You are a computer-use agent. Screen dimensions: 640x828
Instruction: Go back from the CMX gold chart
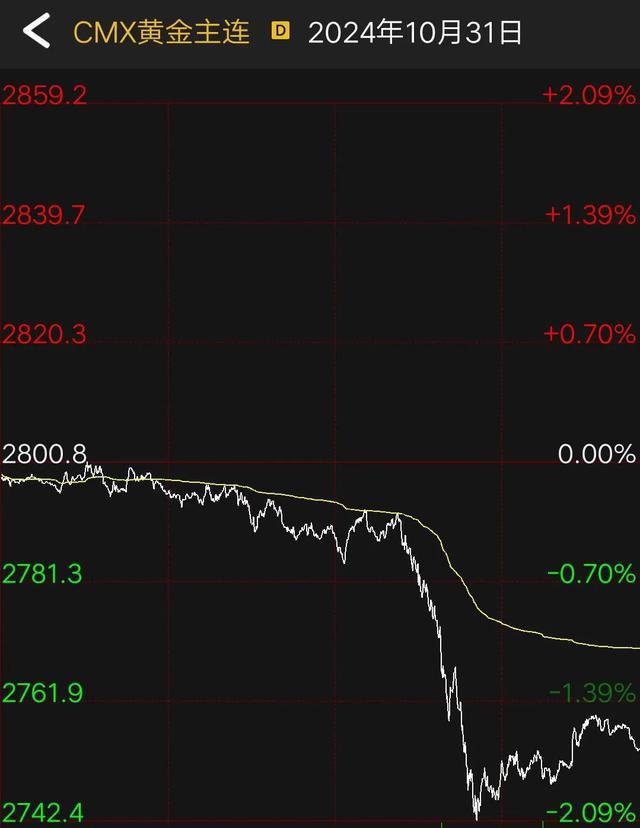(x=36, y=31)
